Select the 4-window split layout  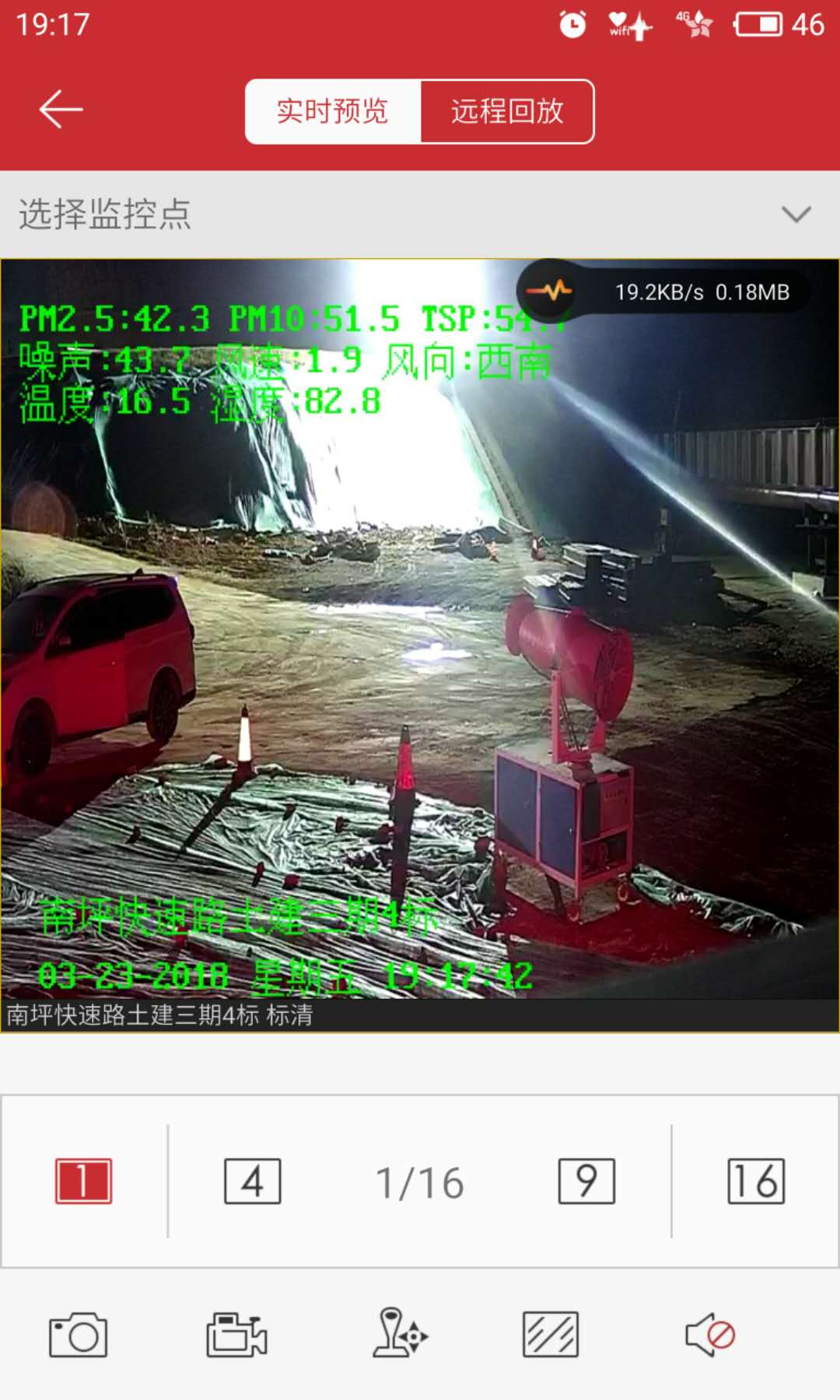[x=252, y=1181]
